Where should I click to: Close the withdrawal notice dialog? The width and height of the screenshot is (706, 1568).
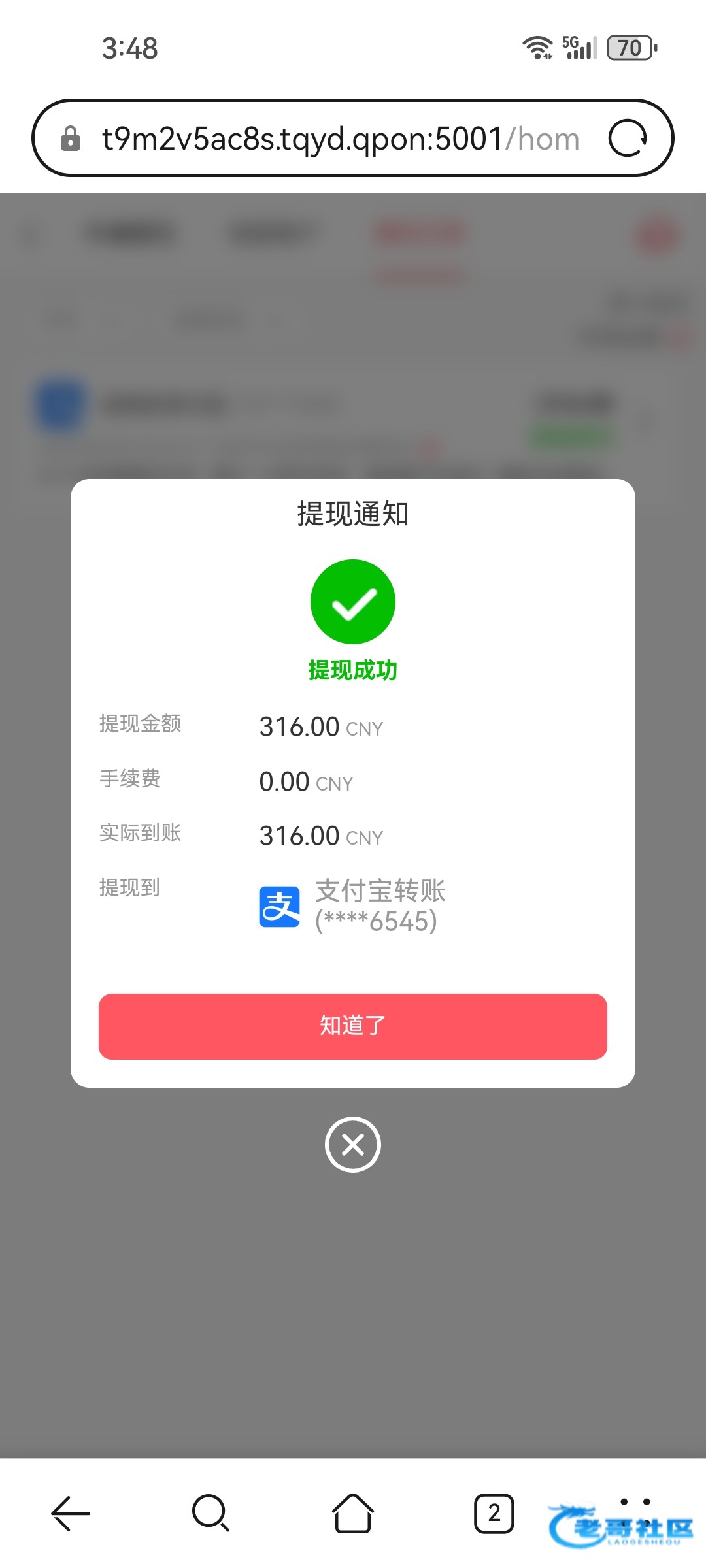(353, 1144)
